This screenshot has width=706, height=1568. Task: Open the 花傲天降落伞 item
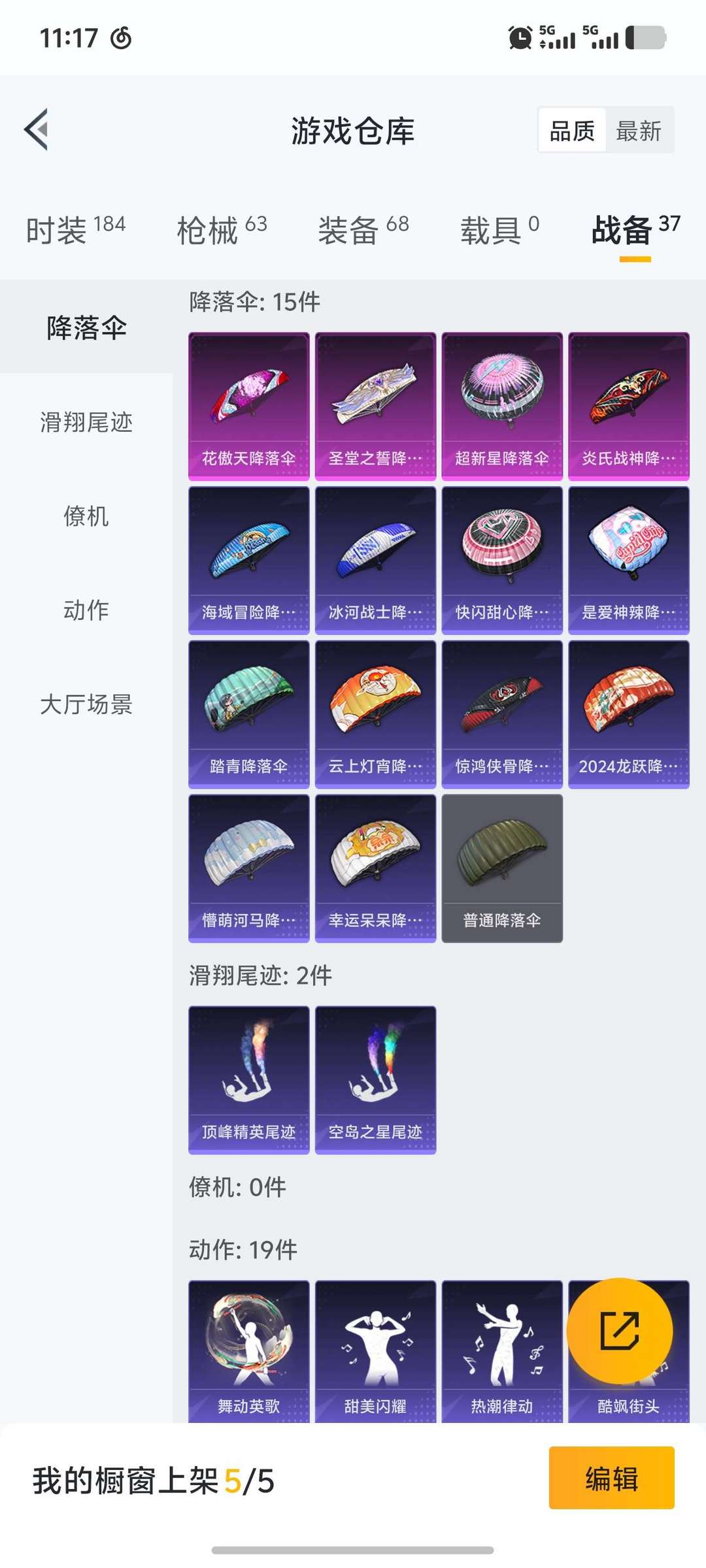tap(249, 406)
